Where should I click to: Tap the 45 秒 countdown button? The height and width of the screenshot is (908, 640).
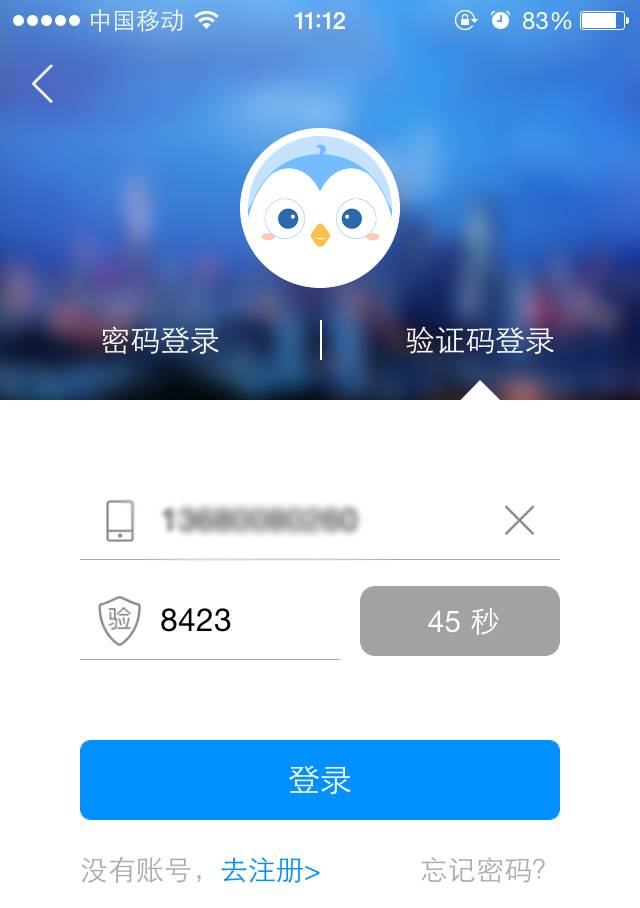click(460, 621)
